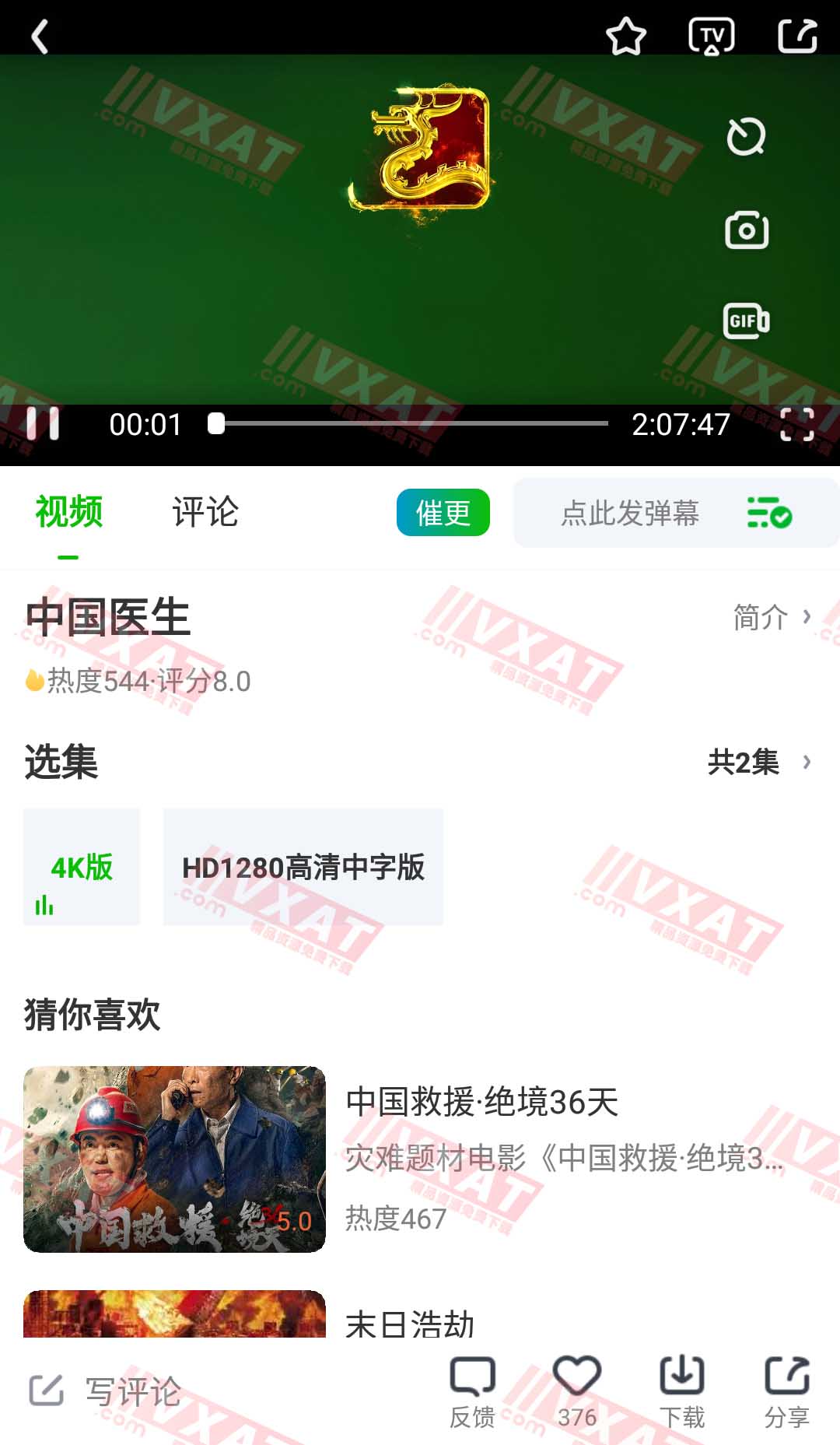Go back from the video page
840x1445 pixels.
[x=40, y=37]
